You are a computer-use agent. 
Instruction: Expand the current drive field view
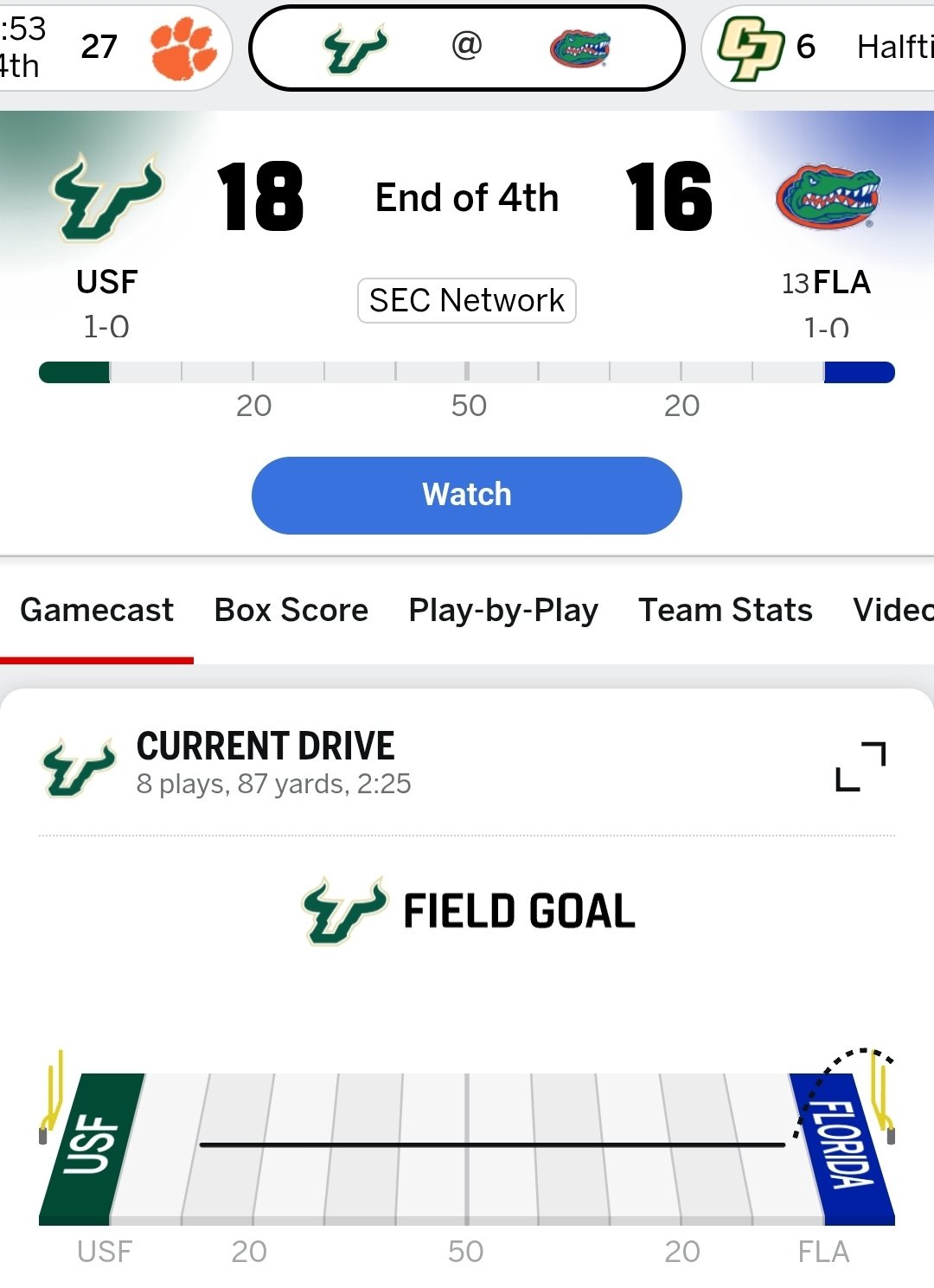click(860, 766)
